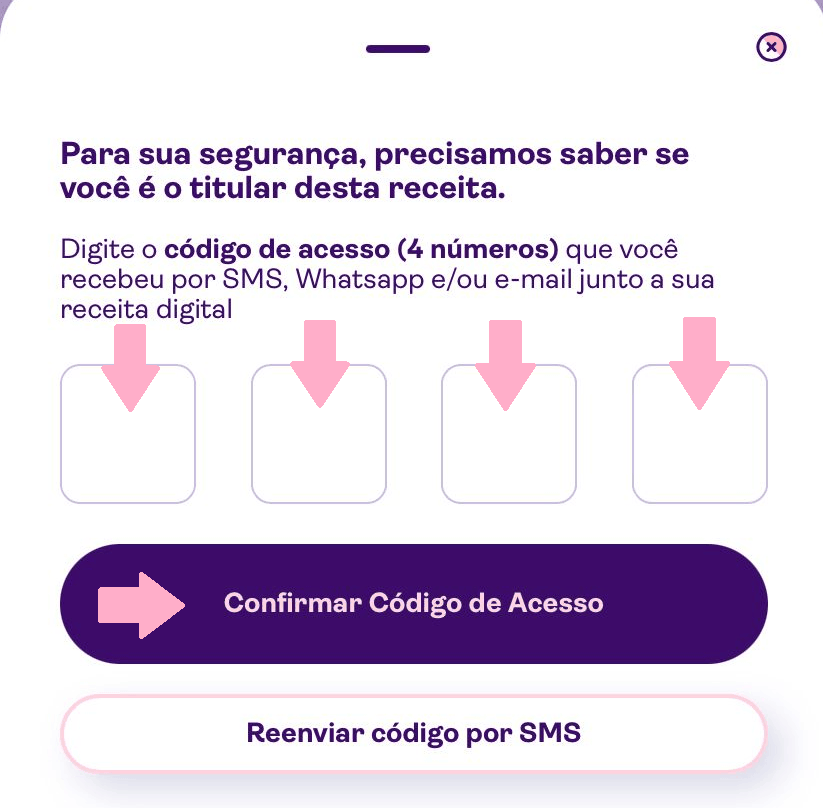Close the access code dialog
The height and width of the screenshot is (808, 823).
(771, 47)
